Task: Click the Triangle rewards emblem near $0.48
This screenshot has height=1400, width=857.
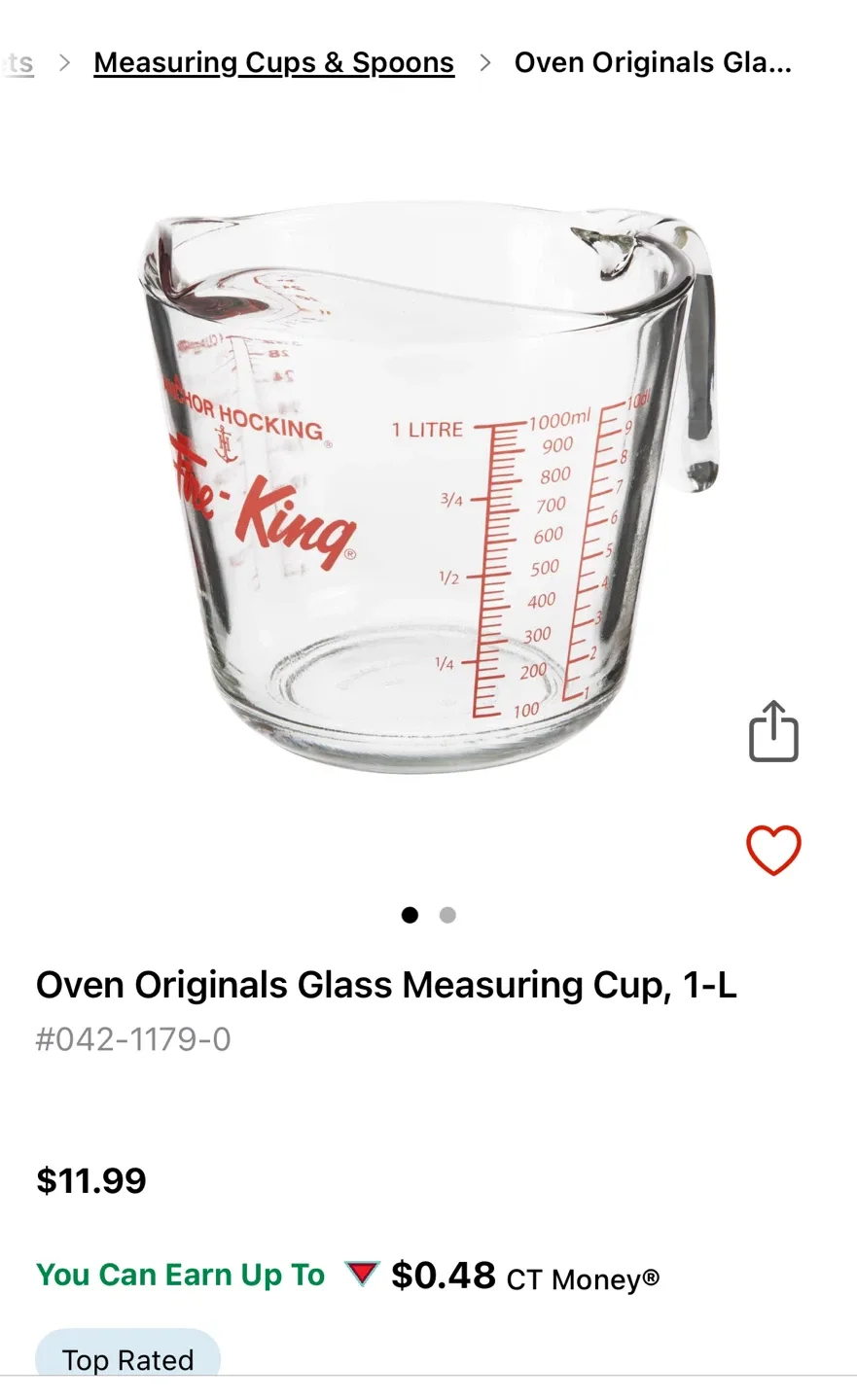Action: click(x=361, y=1274)
